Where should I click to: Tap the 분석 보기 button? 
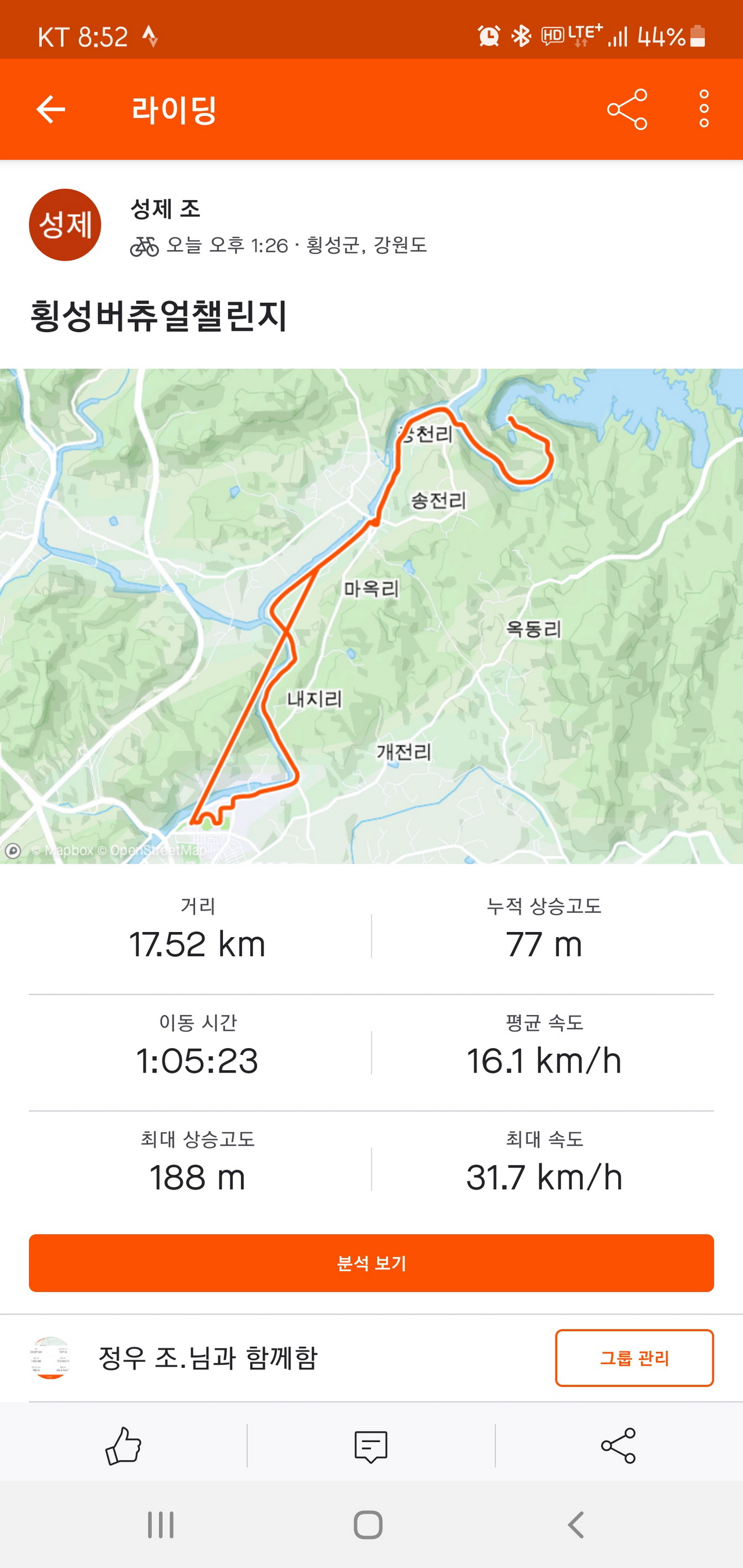point(371,1263)
